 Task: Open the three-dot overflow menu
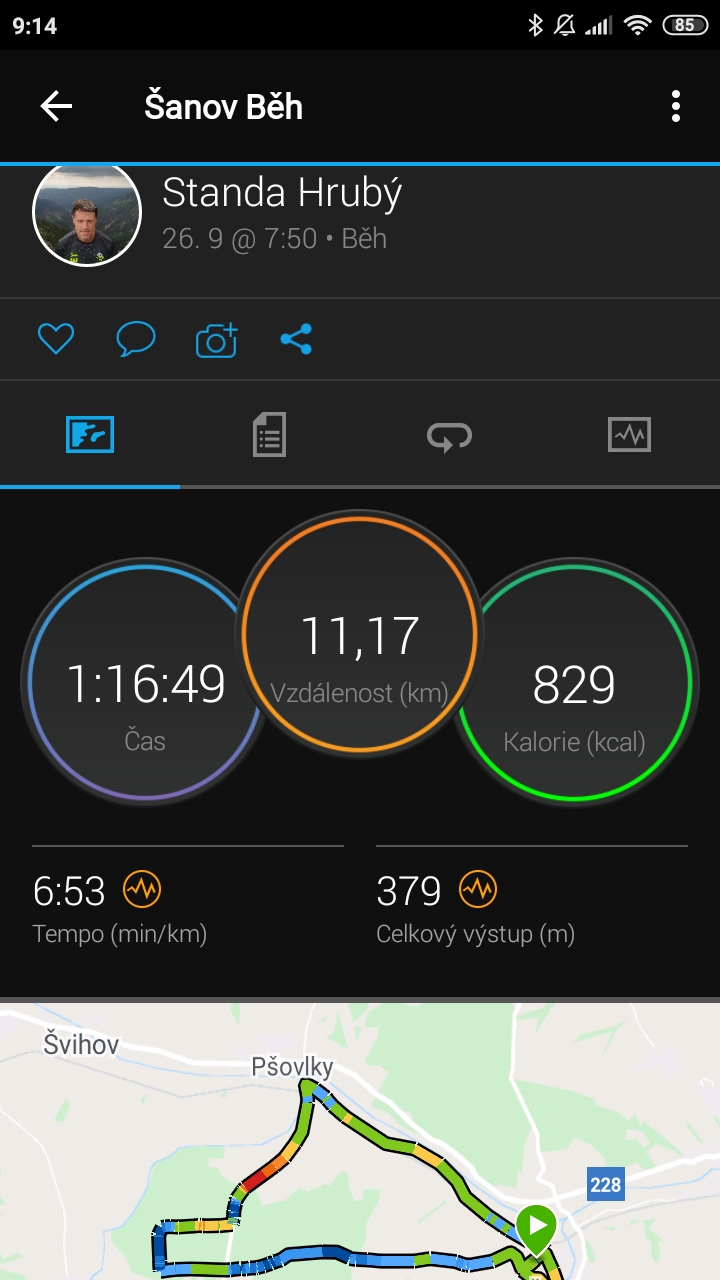(676, 106)
